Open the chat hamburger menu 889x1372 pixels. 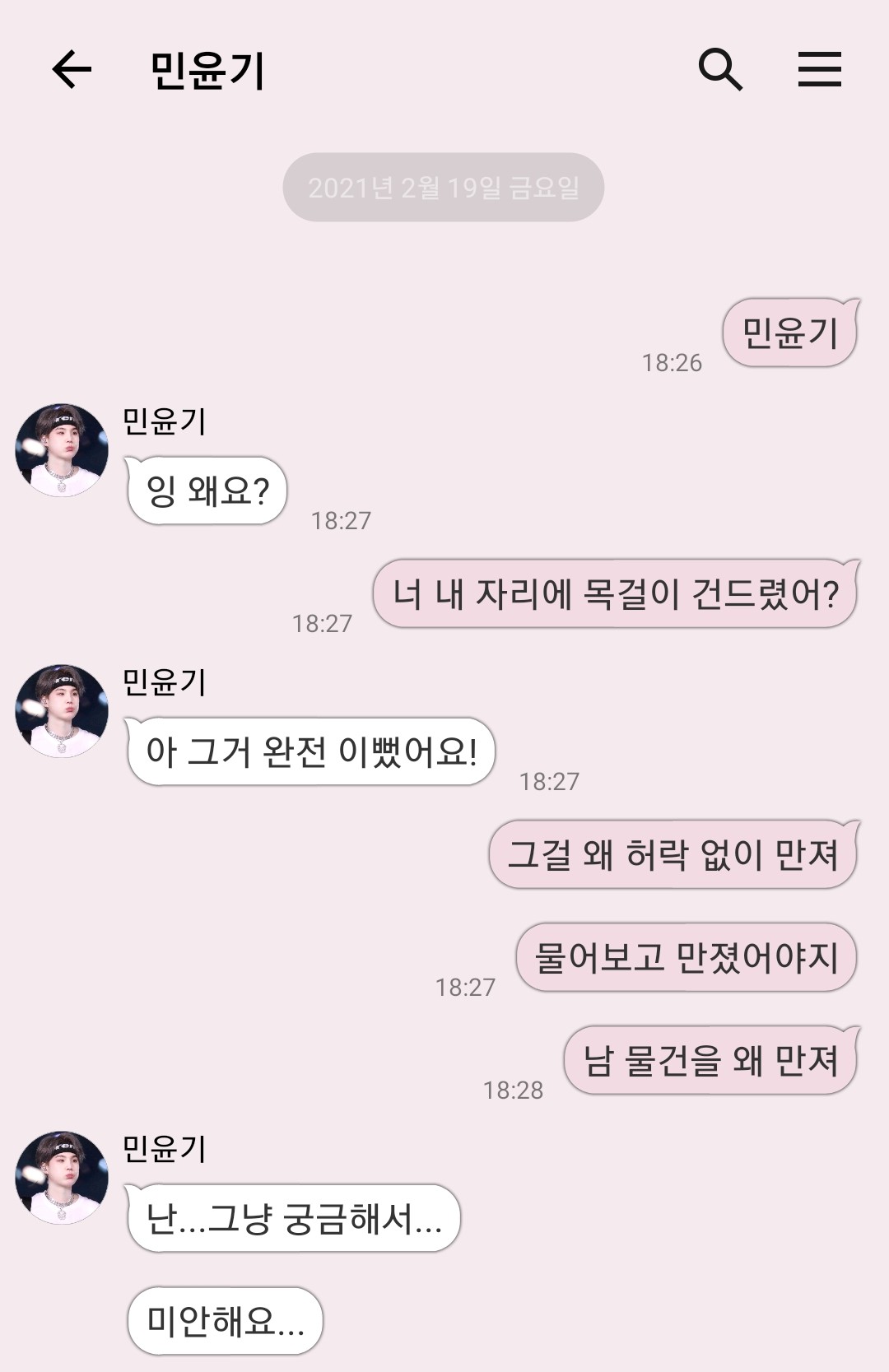[819, 69]
